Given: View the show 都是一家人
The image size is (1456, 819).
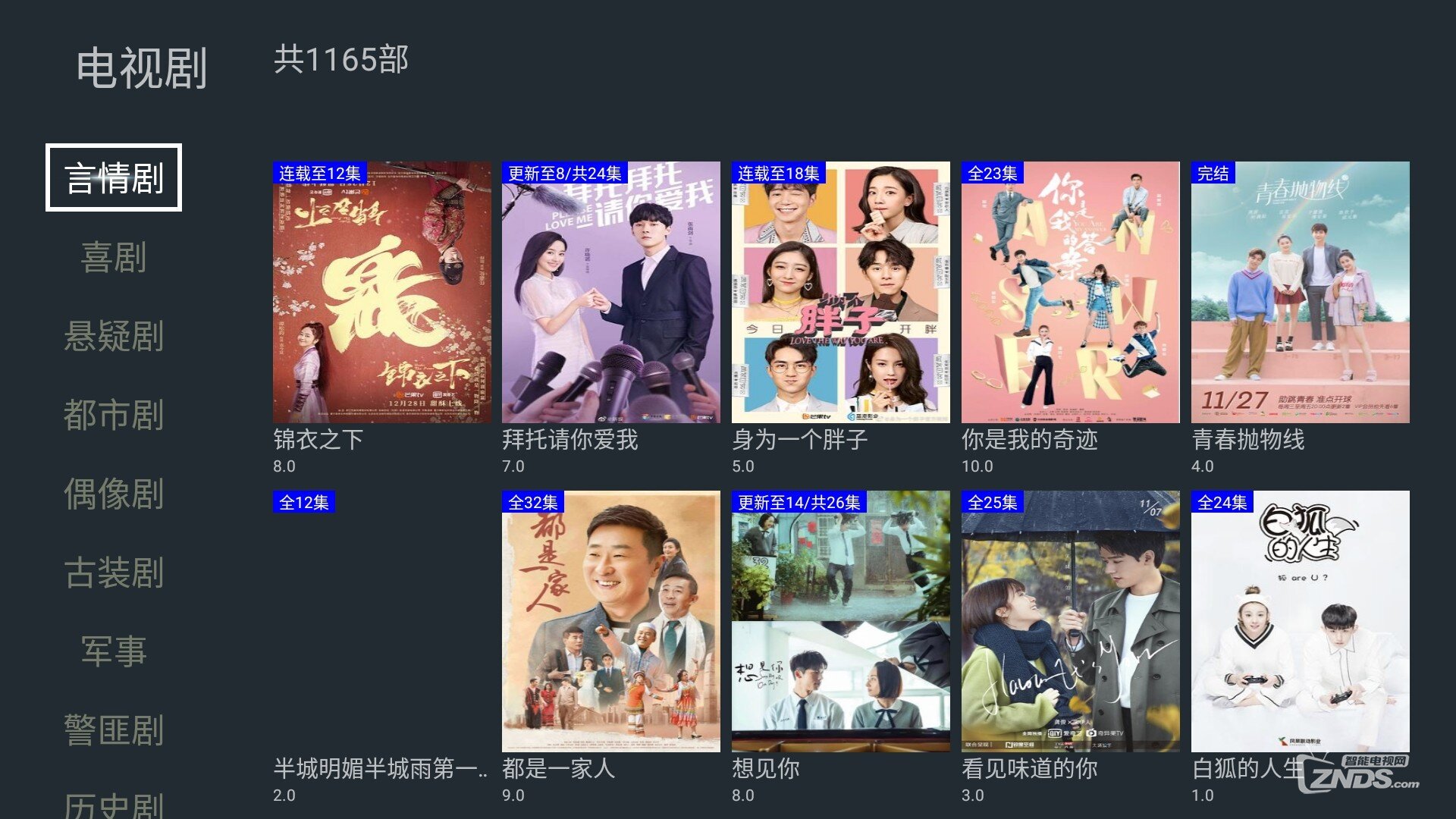Looking at the screenshot, I should point(610,621).
